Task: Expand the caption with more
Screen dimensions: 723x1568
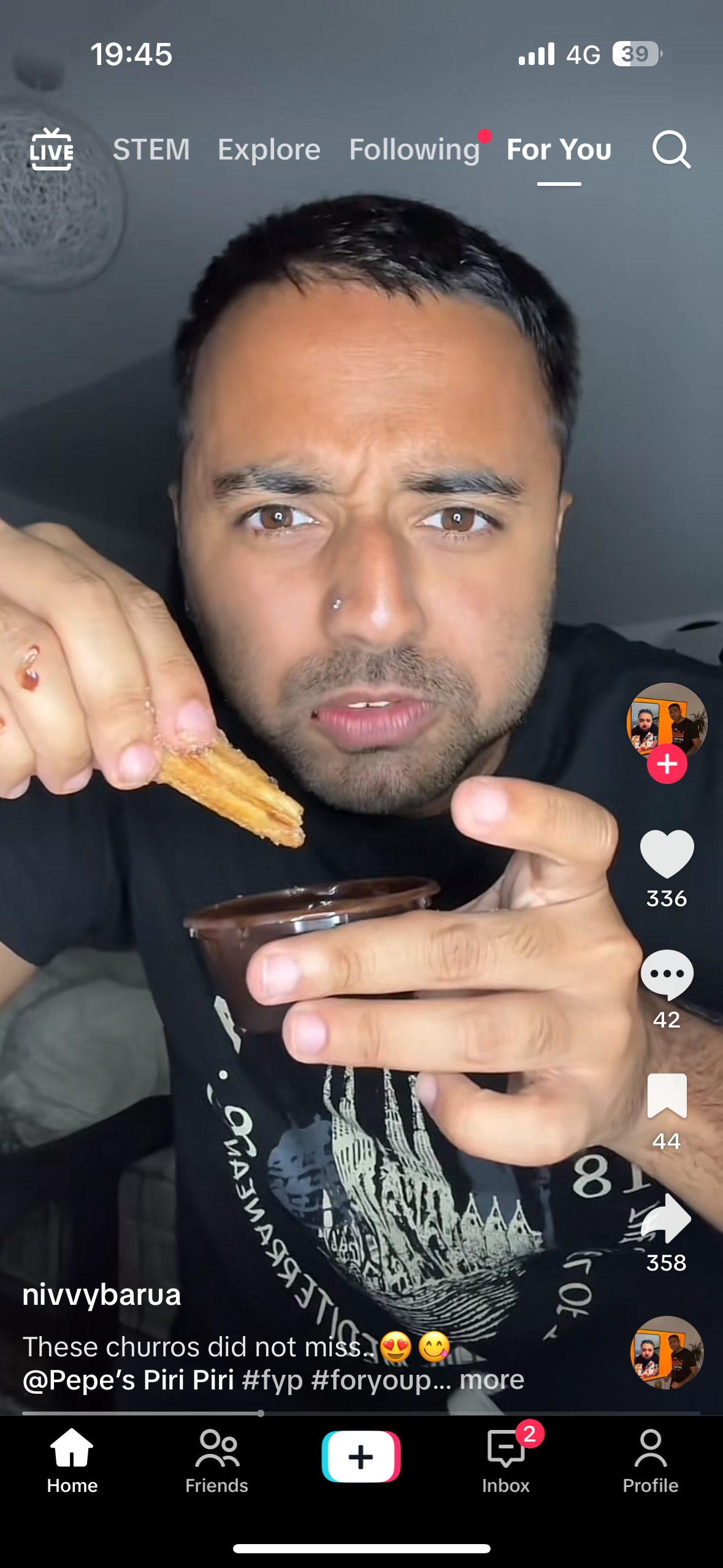Action: pos(492,1380)
